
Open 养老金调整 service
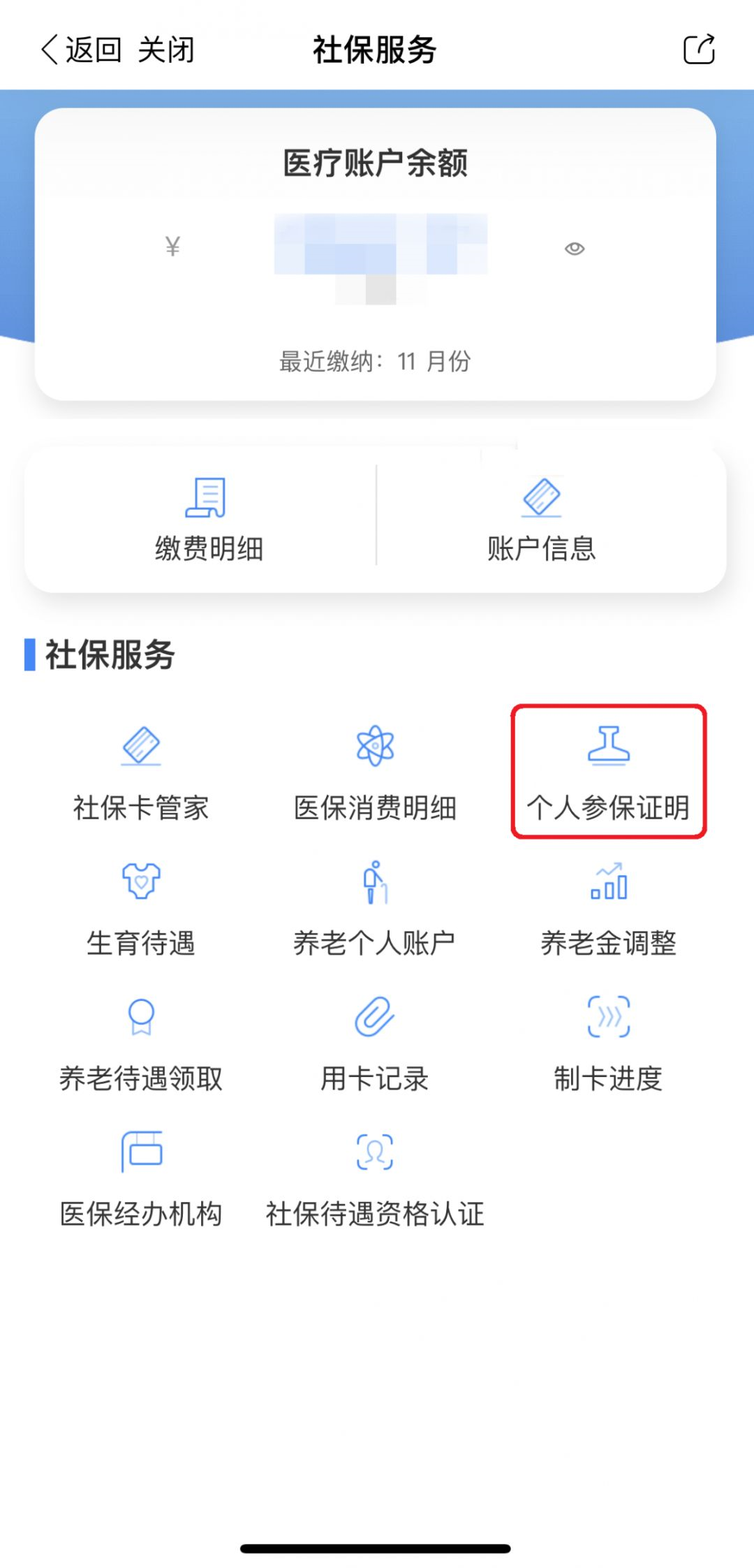(x=609, y=909)
